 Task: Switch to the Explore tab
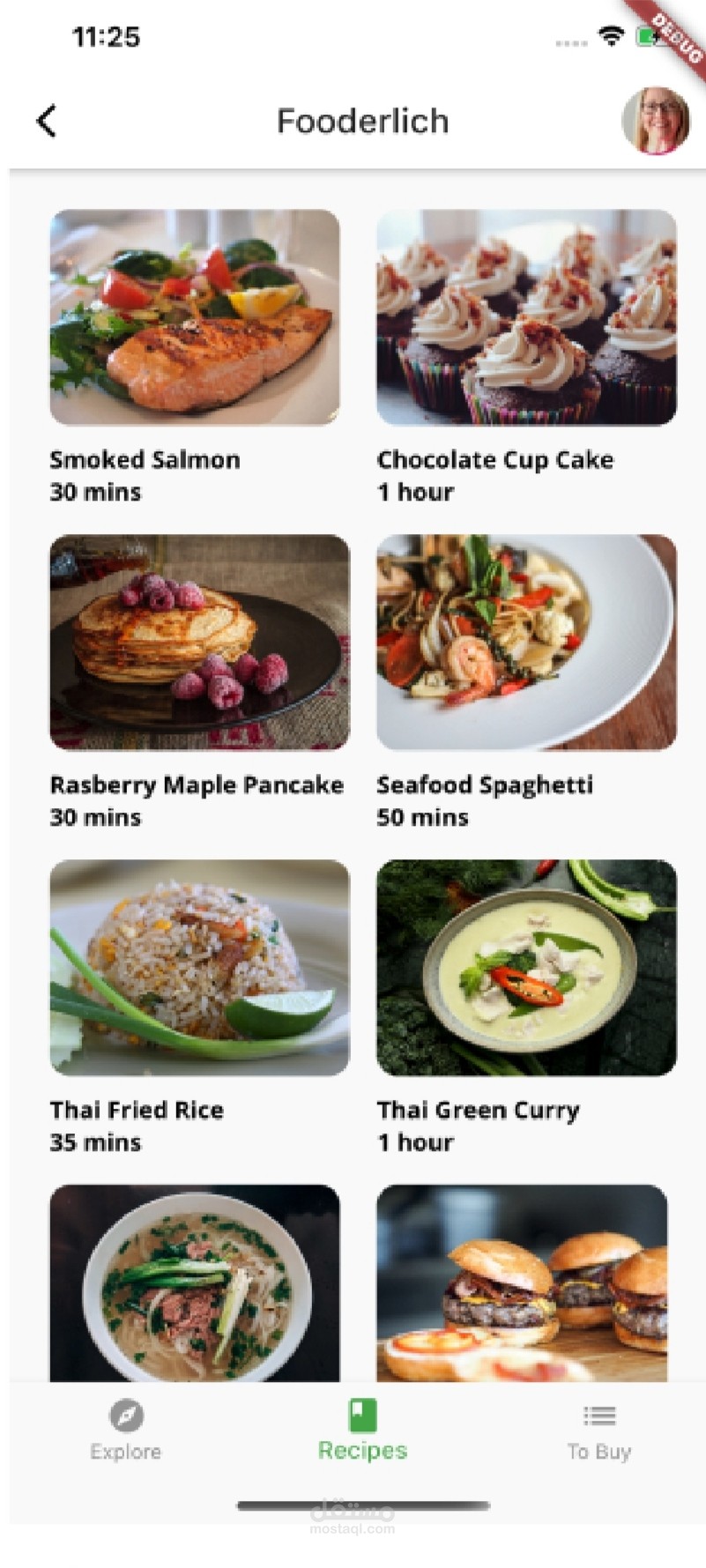[126, 1430]
